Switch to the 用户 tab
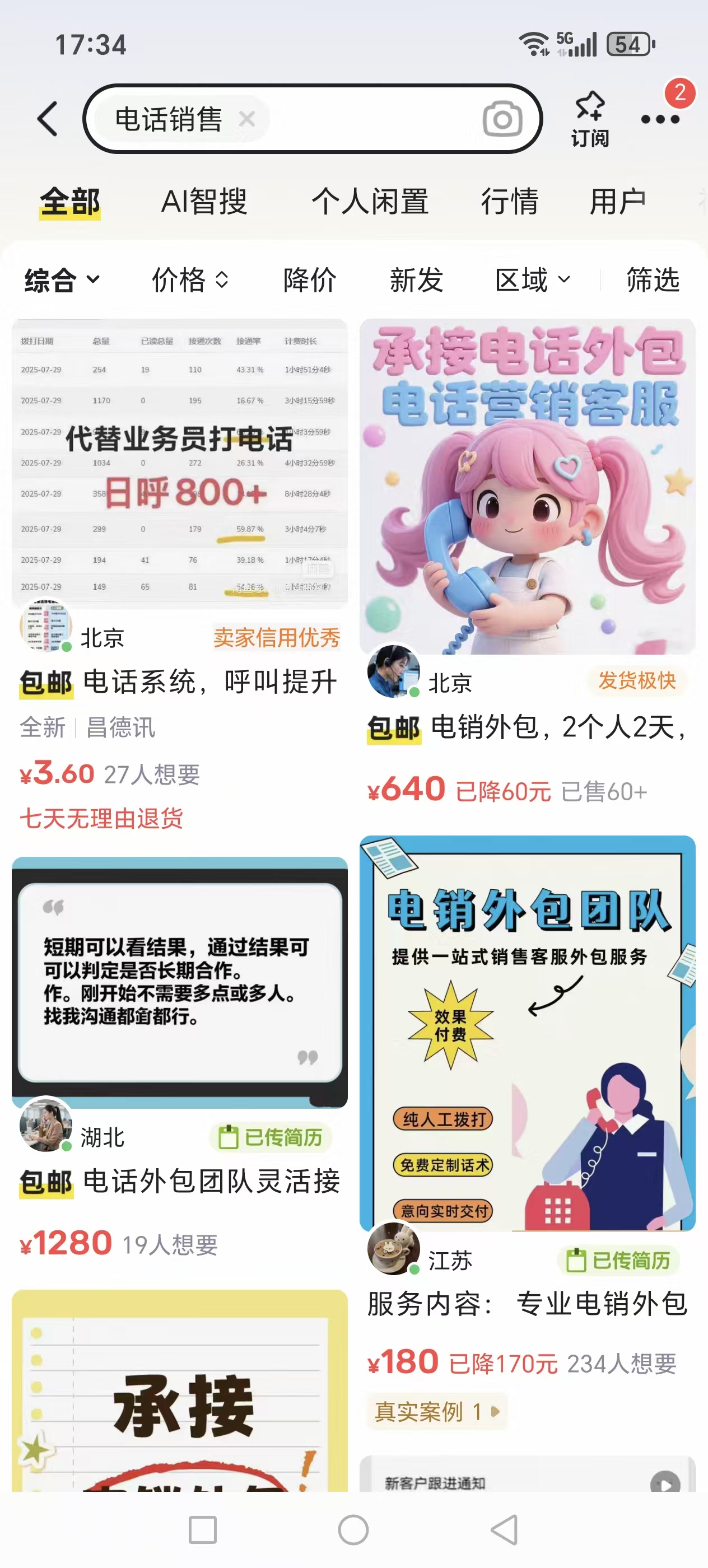The image size is (708, 1568). [x=617, y=202]
